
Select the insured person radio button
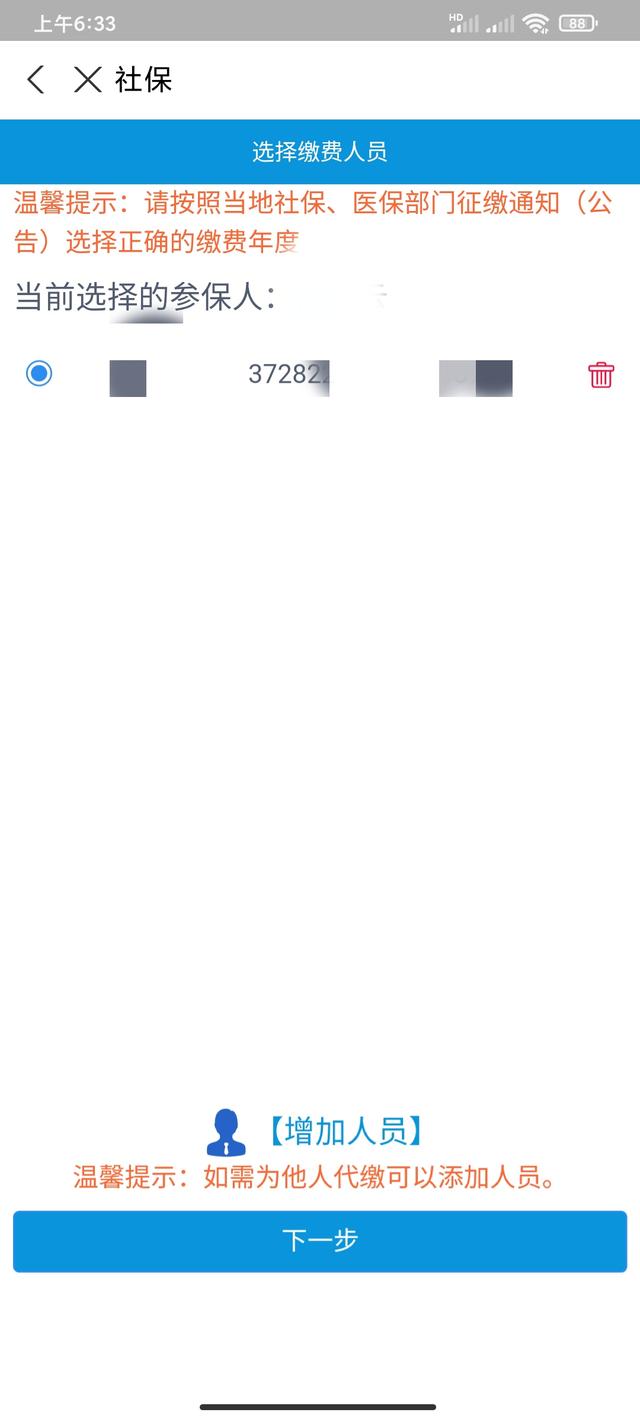coord(39,374)
